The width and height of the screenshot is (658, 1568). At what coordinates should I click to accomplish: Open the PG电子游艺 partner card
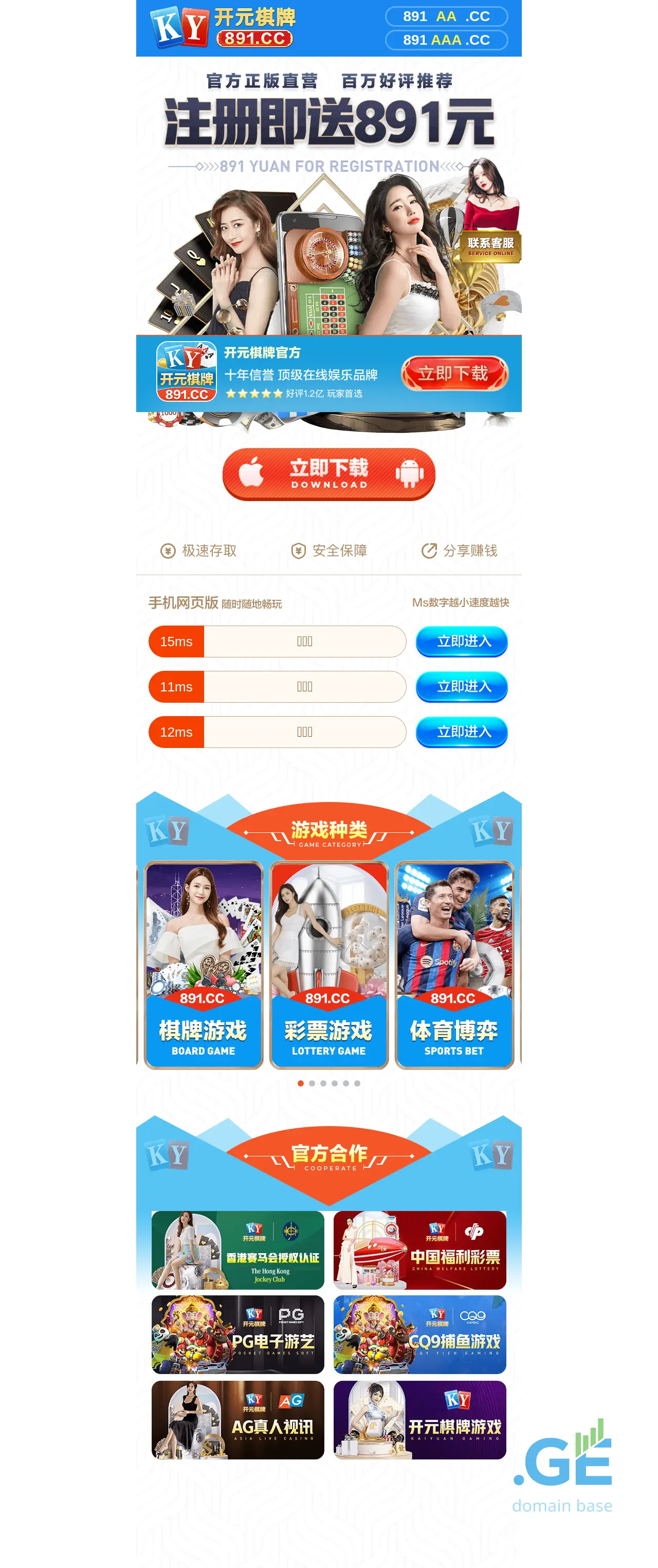coord(238,1334)
